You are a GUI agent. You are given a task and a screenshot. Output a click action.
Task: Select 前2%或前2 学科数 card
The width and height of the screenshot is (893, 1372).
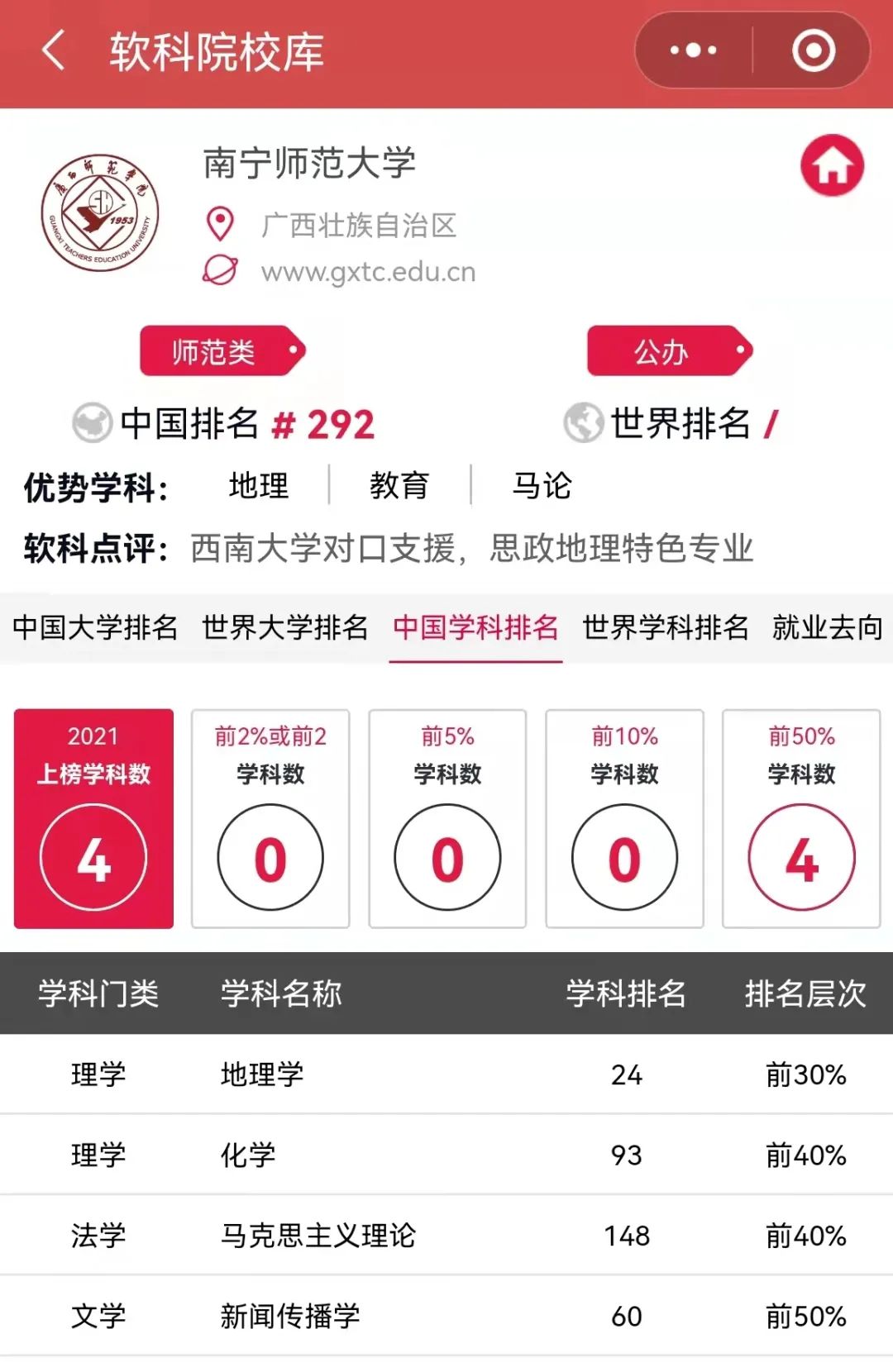tap(270, 818)
